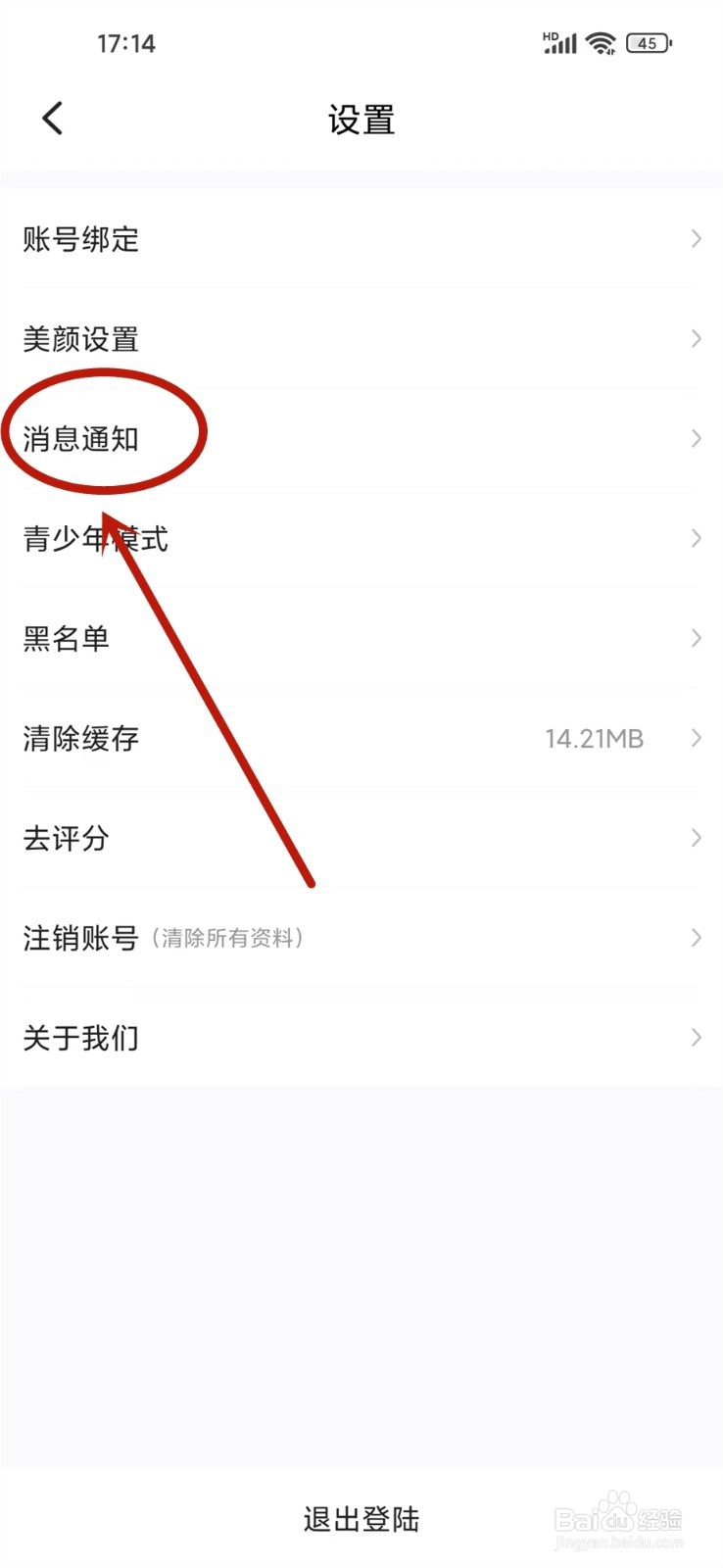This screenshot has height=1568, width=723.
Task: Expand the 黑名单 row chevron
Action: [x=696, y=639]
